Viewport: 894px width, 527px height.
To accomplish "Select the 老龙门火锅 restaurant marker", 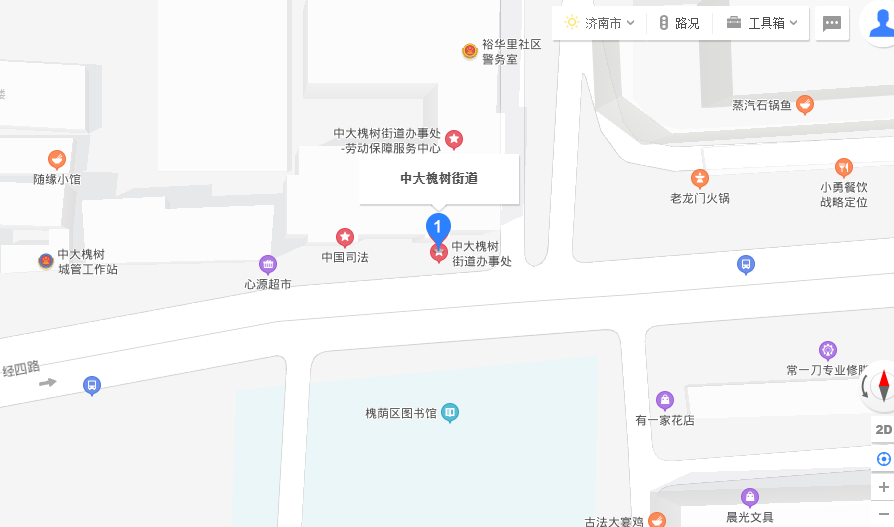I will pyautogui.click(x=700, y=178).
